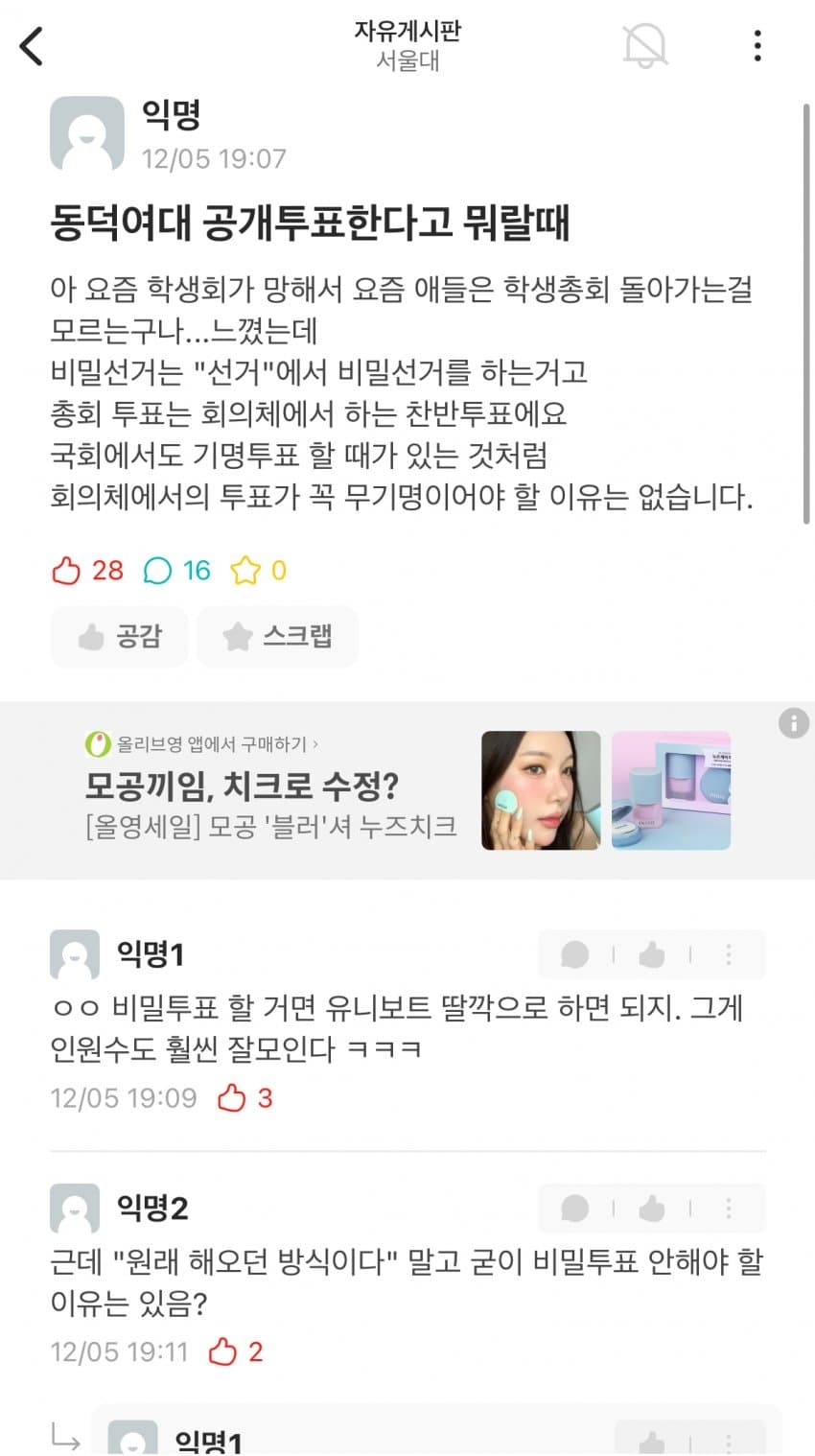Open the overflow menu at the top right
Viewport: 815px width, 1456px height.
coord(757,46)
